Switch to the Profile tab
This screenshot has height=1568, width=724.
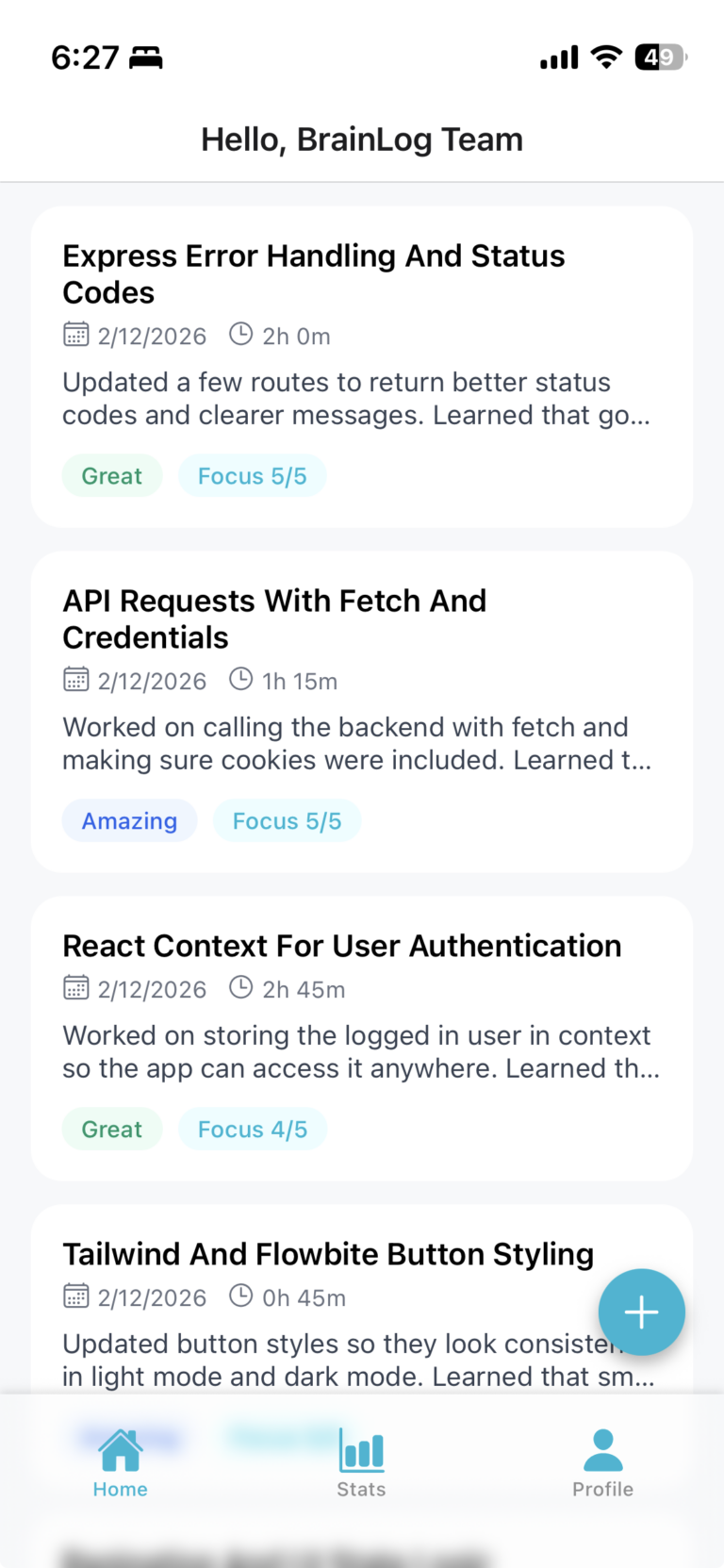point(602,1462)
